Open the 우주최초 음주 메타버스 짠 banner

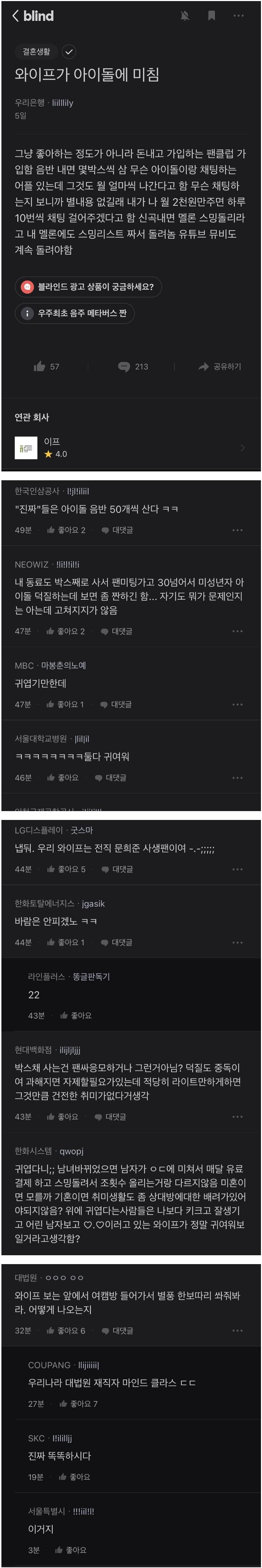point(75,313)
